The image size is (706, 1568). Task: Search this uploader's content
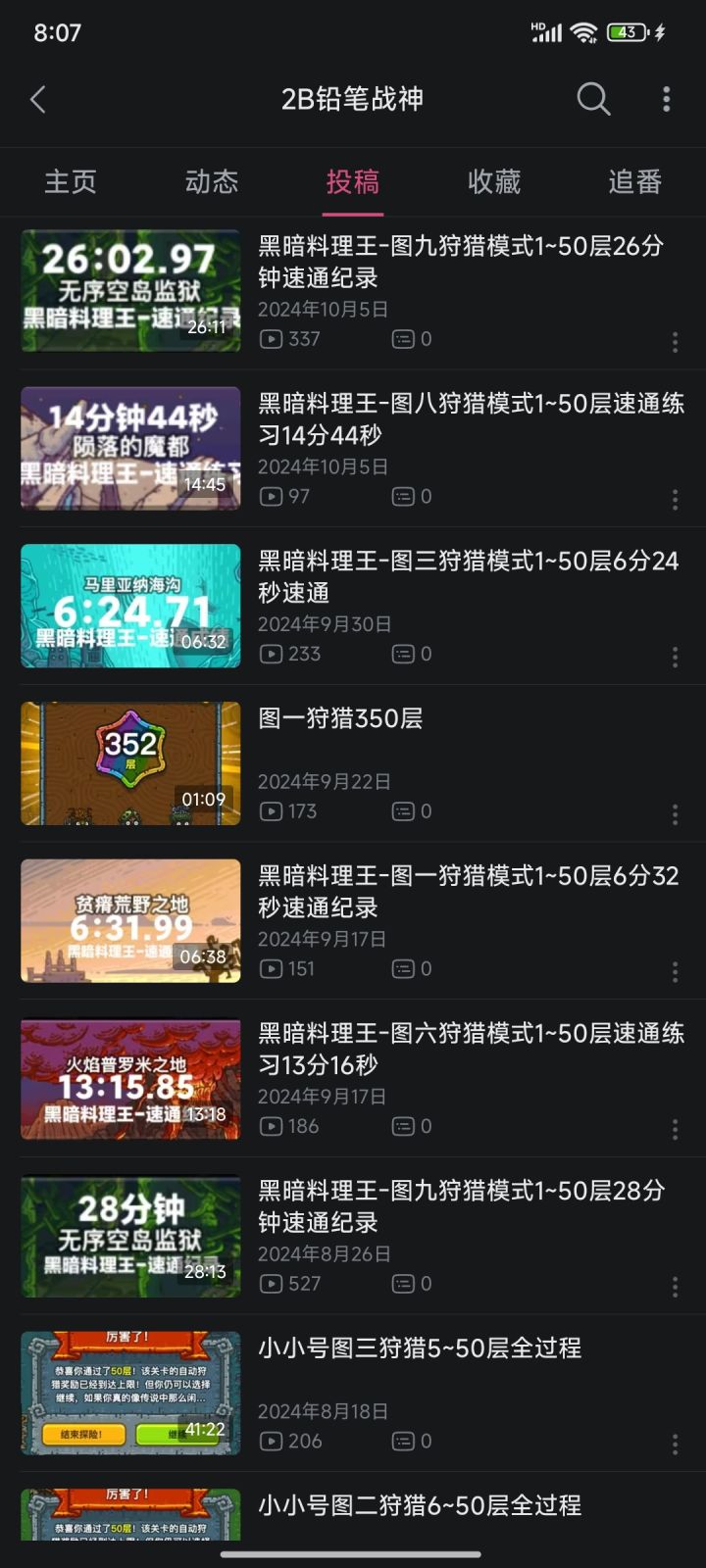pos(592,99)
